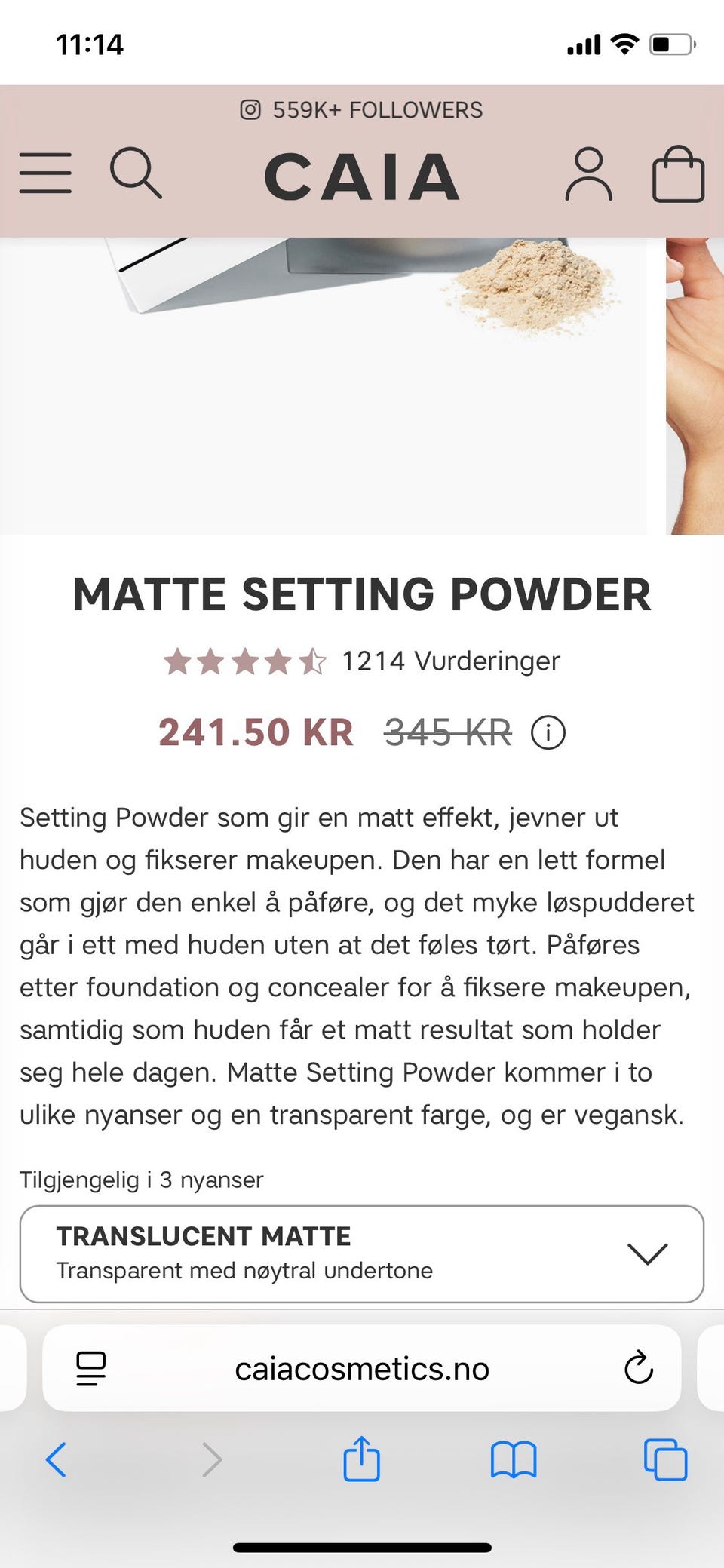View the shopping bag

[678, 174]
